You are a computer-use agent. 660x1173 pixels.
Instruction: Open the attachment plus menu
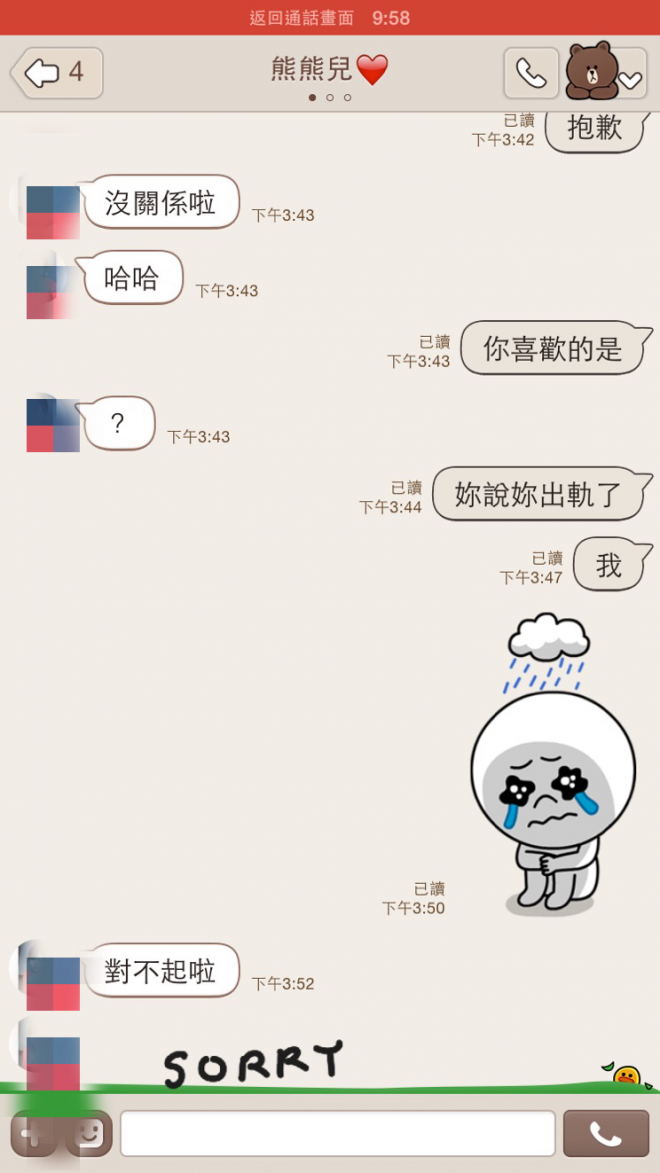32,1133
